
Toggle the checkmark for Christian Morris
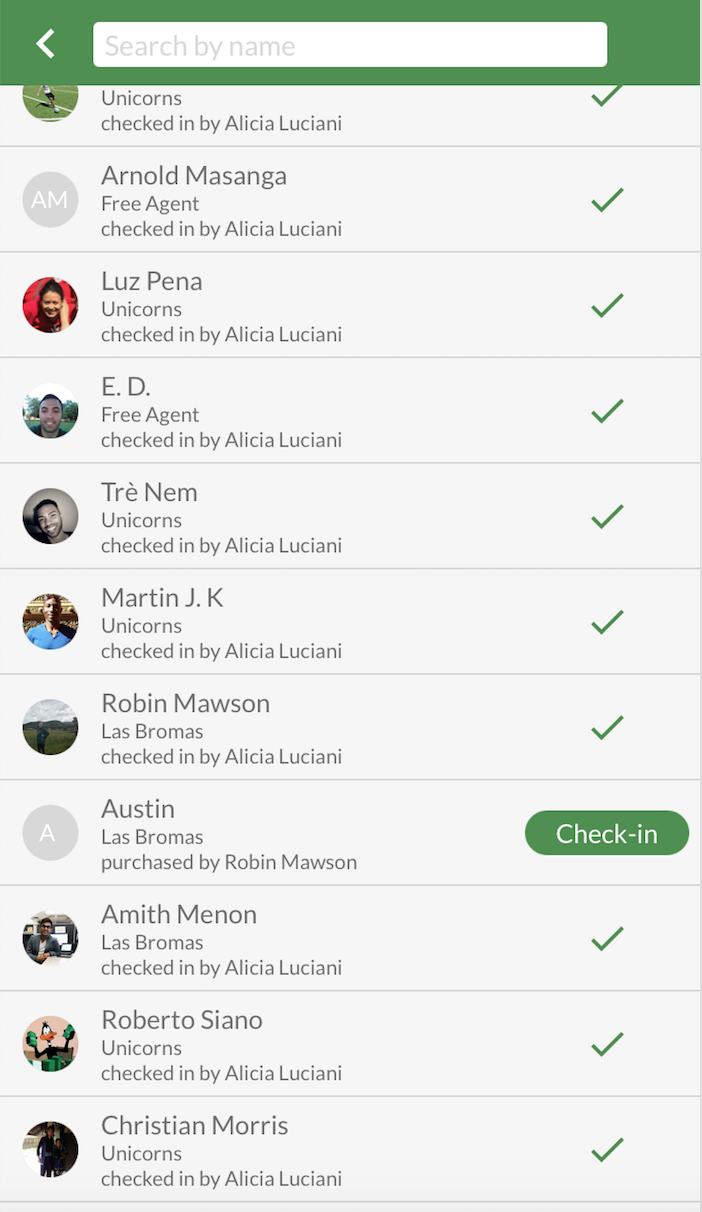[607, 1150]
